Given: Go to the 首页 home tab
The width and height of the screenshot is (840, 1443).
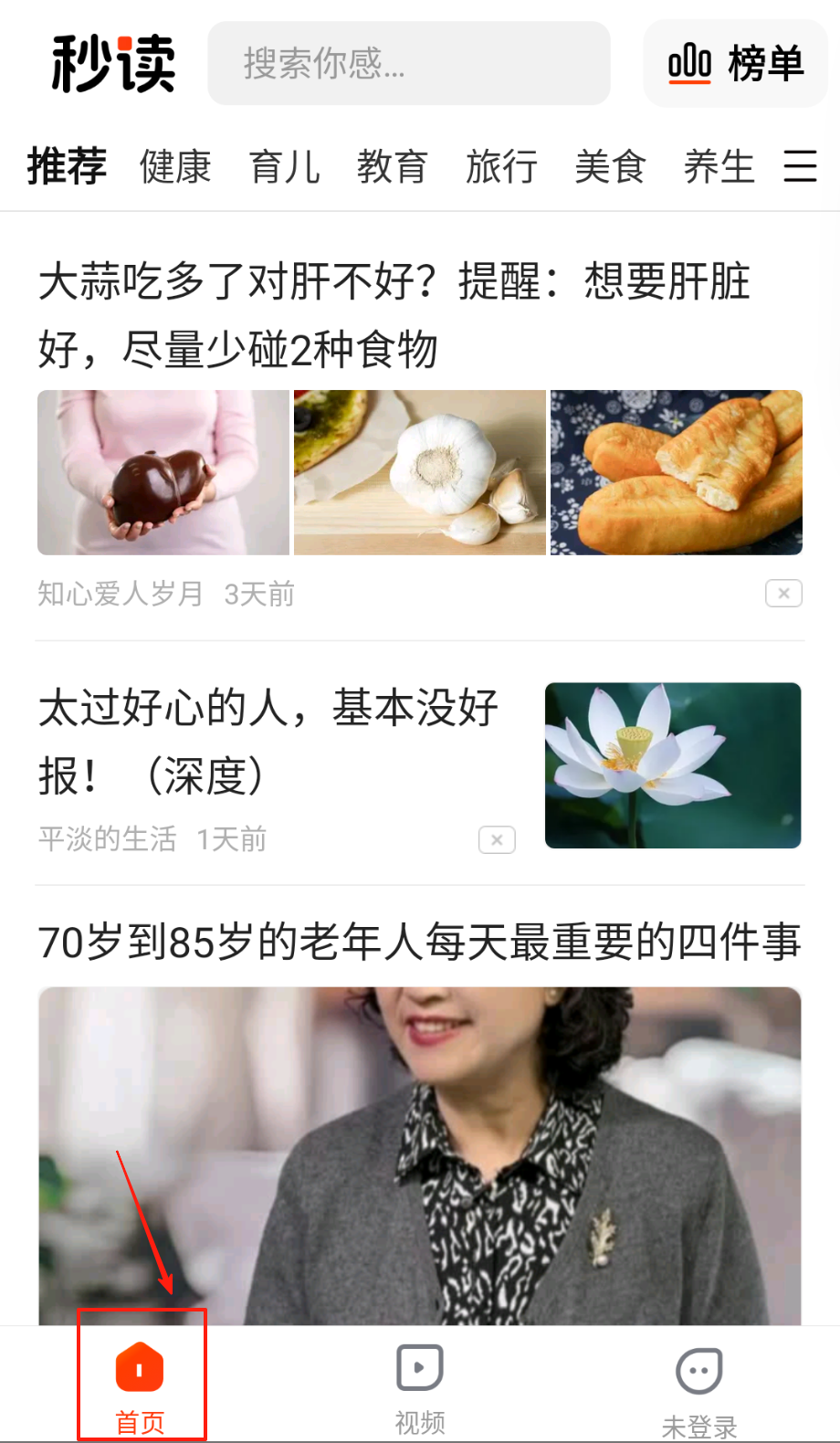Looking at the screenshot, I should (141, 1379).
